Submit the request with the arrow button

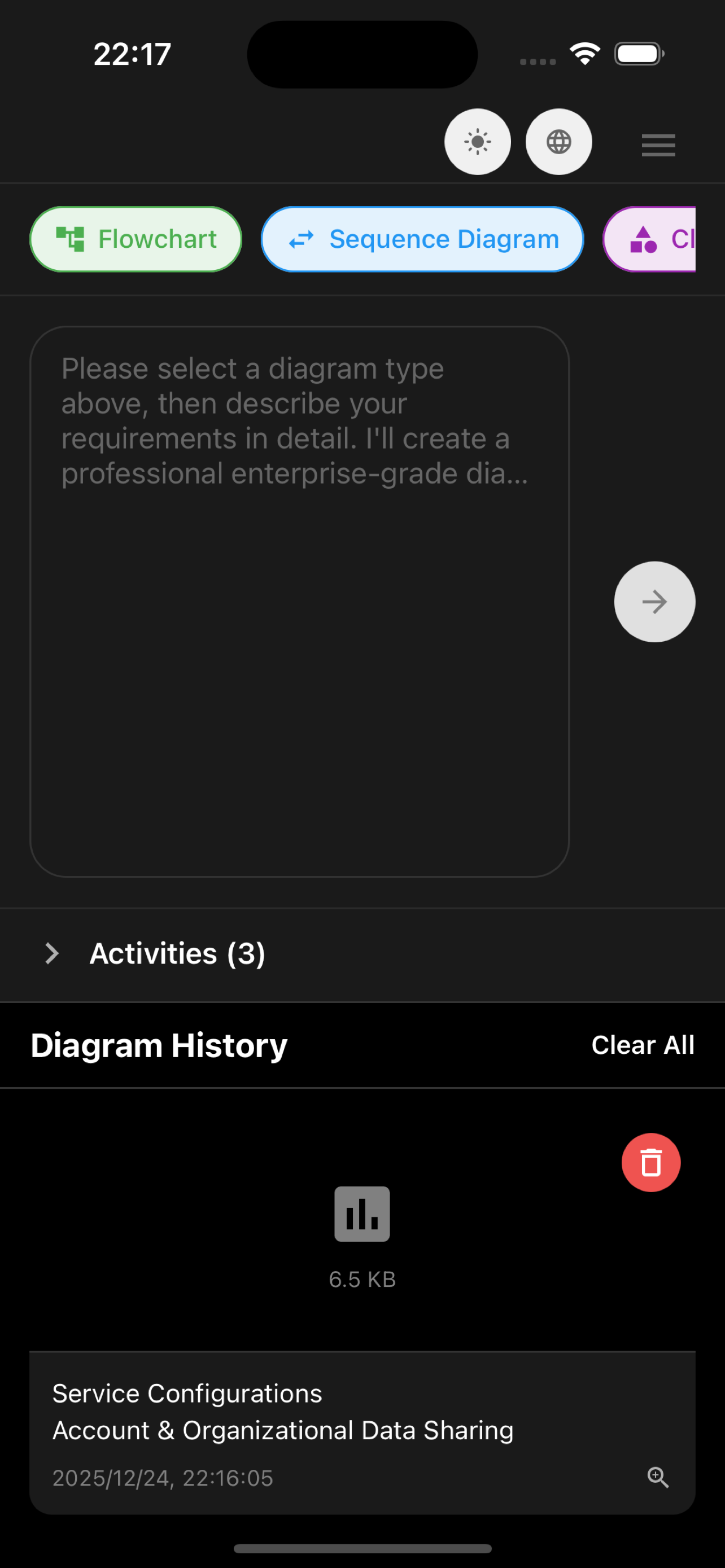pyautogui.click(x=654, y=601)
